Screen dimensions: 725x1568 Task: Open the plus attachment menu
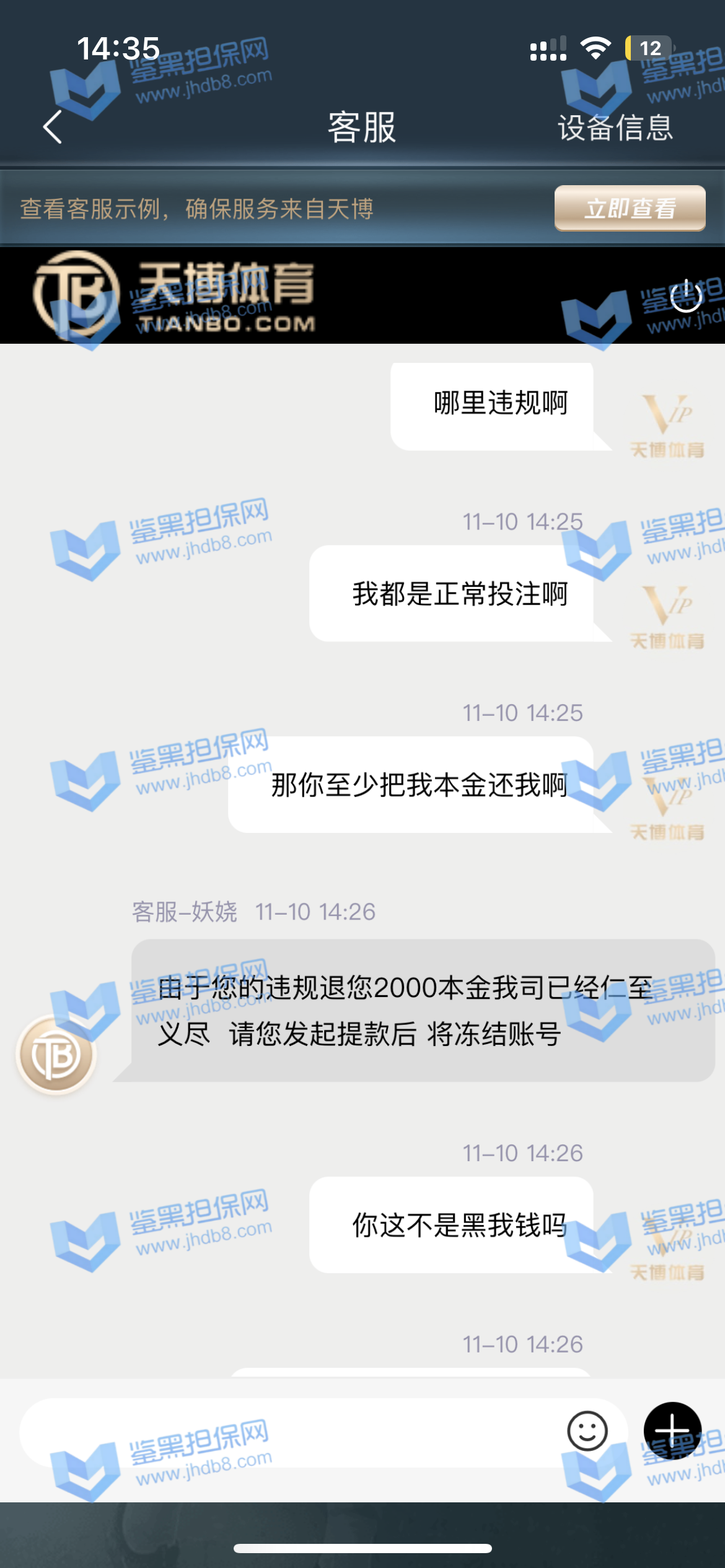coord(672,1431)
